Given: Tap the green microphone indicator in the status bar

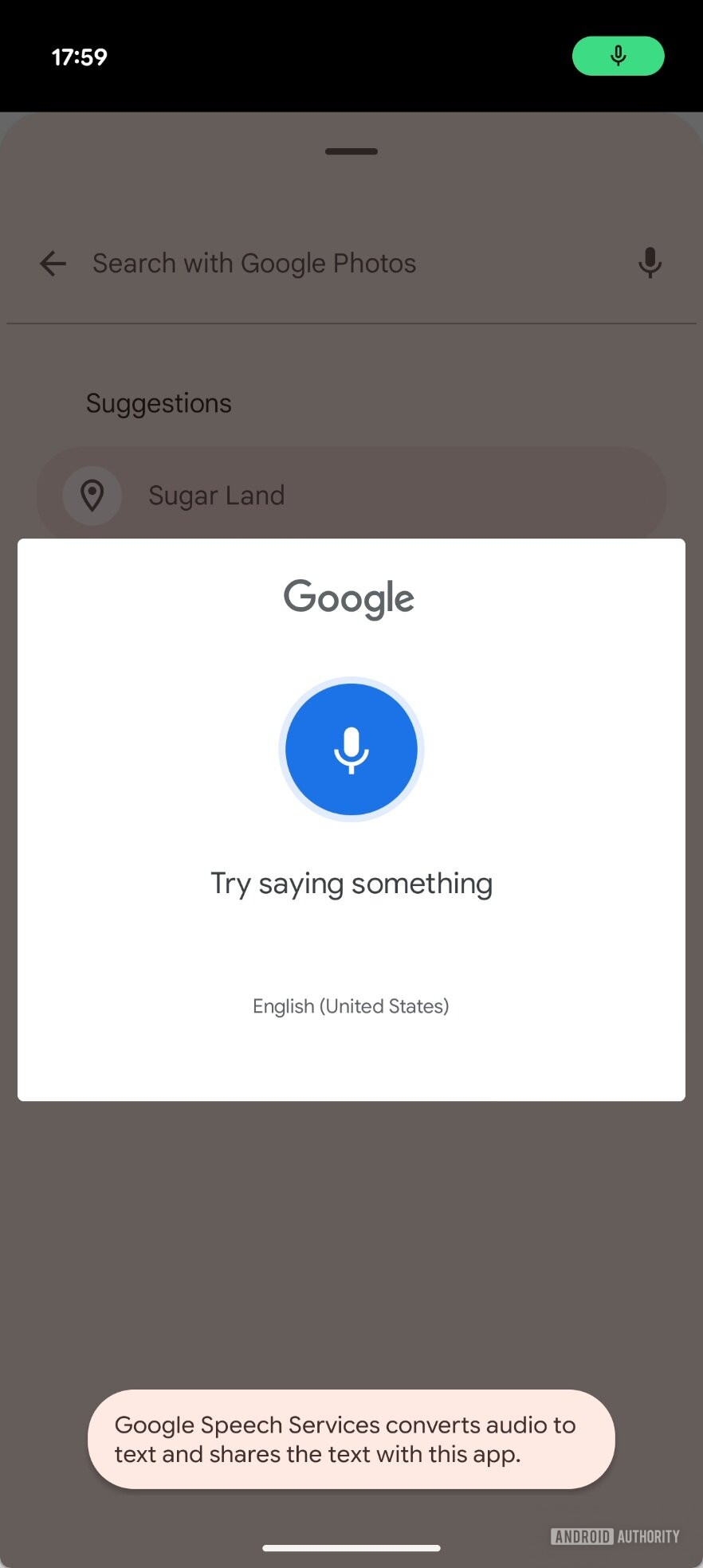Looking at the screenshot, I should (x=618, y=57).
